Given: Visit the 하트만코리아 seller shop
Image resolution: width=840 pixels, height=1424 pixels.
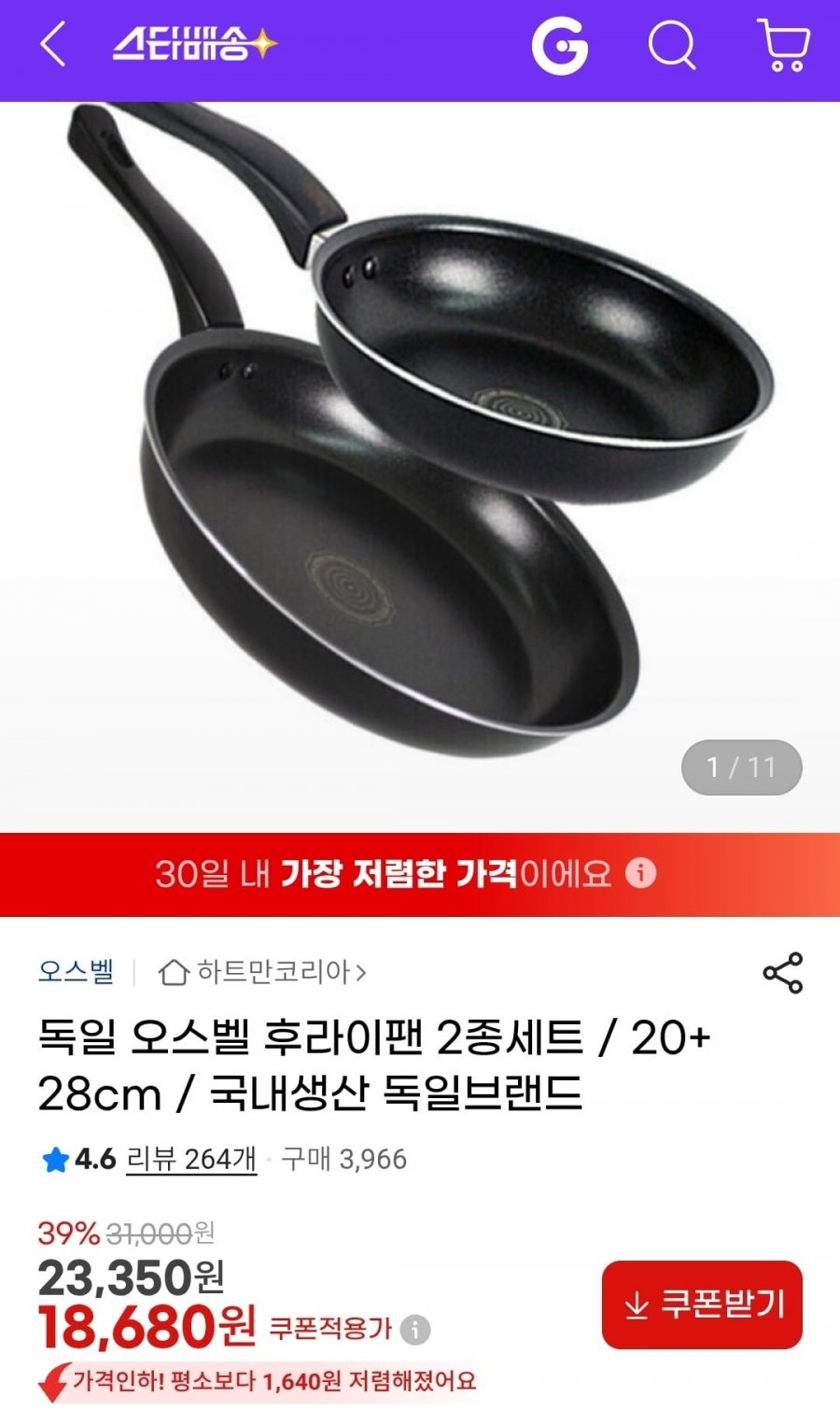Looking at the screenshot, I should 263,972.
